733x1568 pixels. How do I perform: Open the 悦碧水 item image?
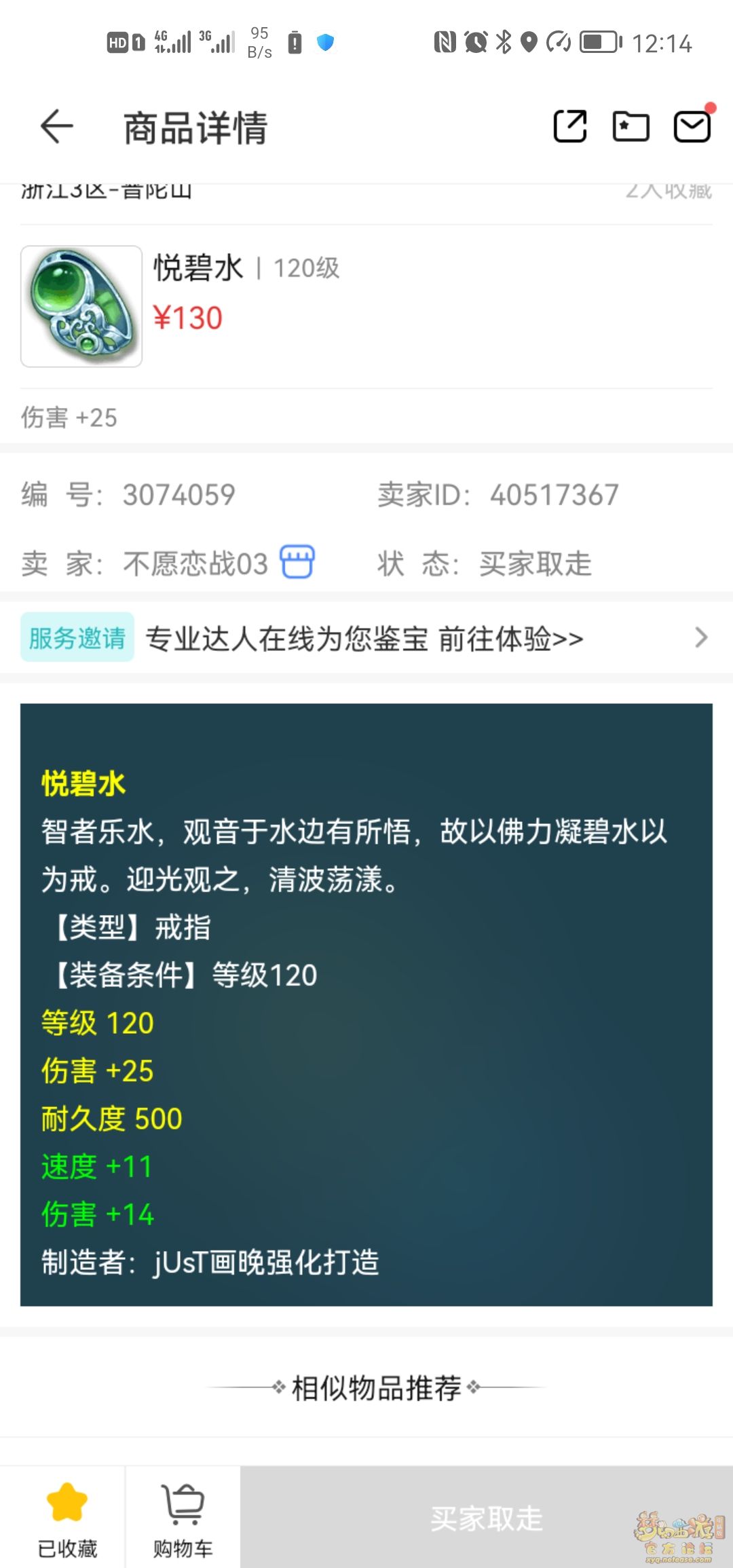pos(81,306)
